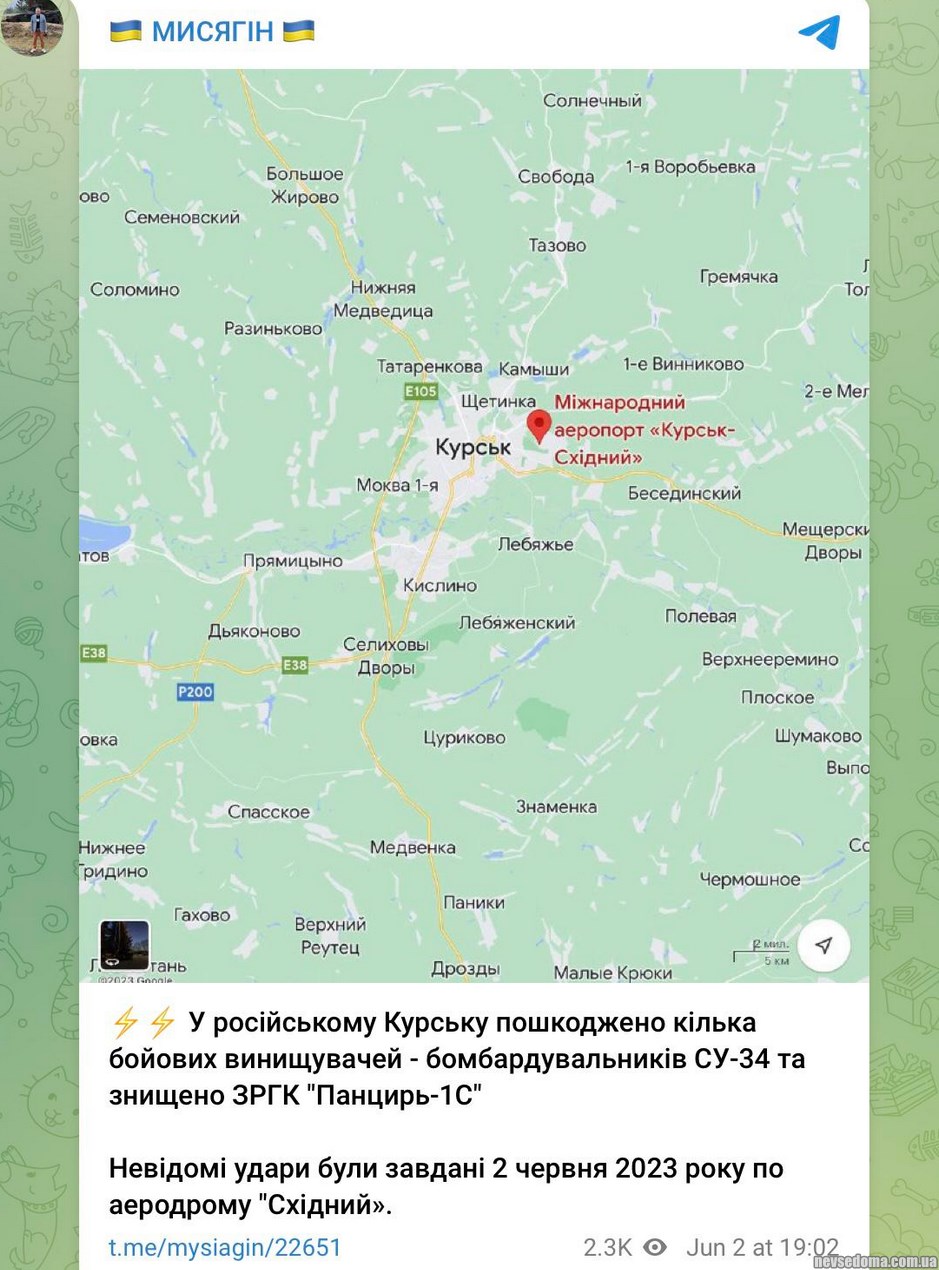Screen dimensions: 939x1270
Task: Tap the Telegram paper plane icon
Action: click(x=819, y=32)
